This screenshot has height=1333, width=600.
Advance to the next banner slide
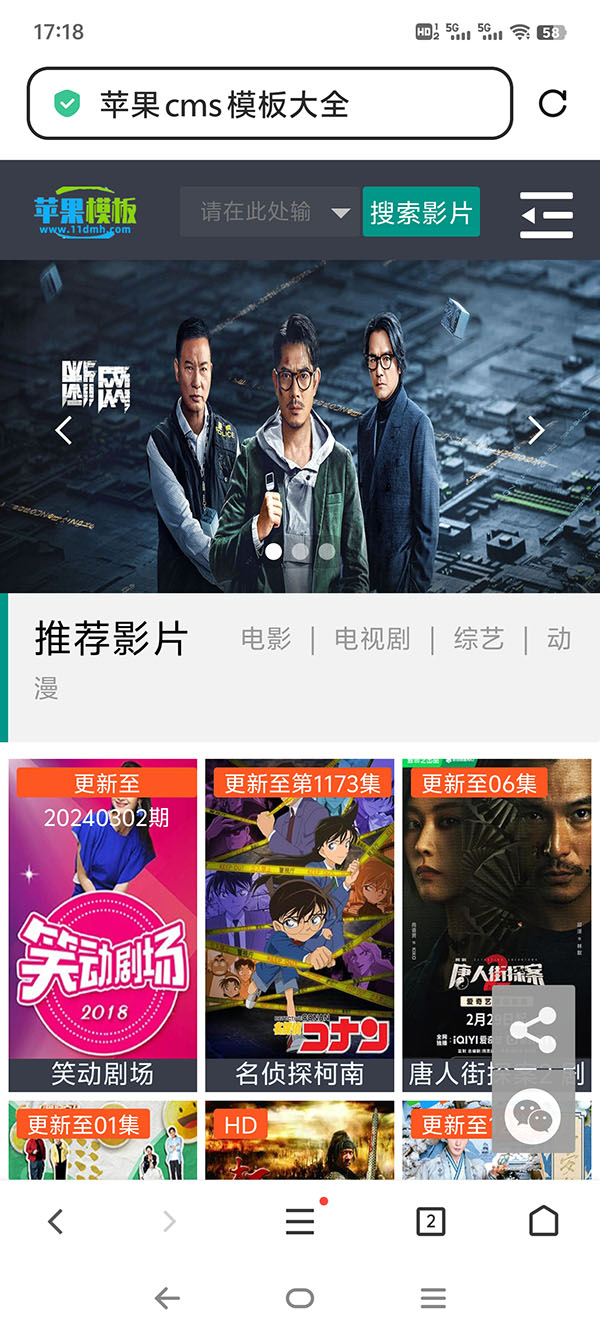(536, 430)
